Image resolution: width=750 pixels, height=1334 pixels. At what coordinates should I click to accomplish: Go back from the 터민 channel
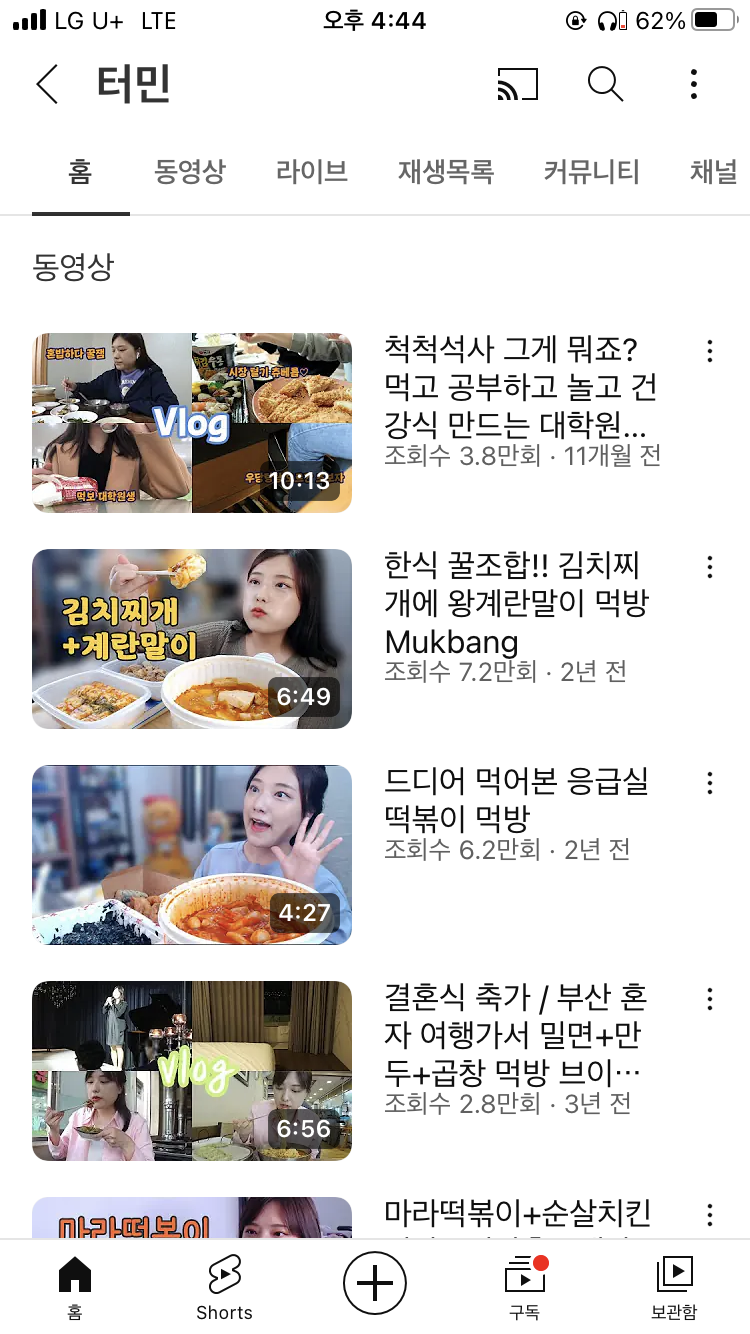46,85
